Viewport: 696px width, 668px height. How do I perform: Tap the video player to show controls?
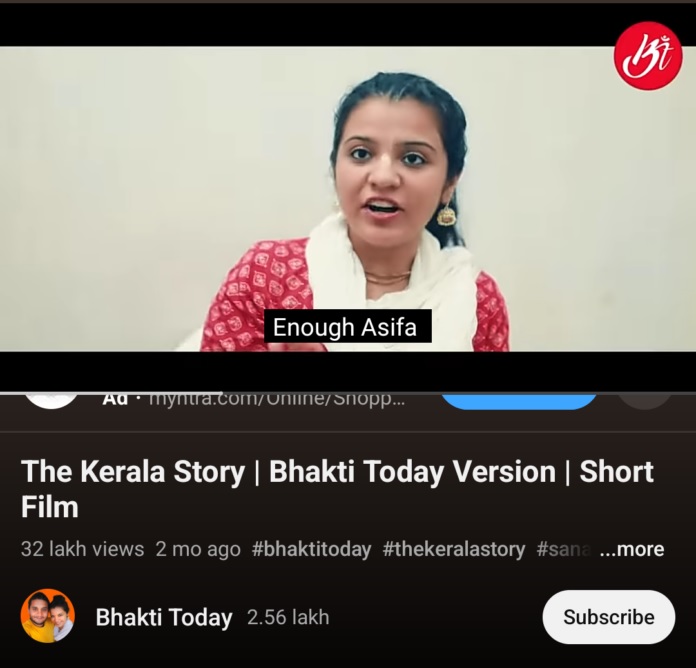348,198
